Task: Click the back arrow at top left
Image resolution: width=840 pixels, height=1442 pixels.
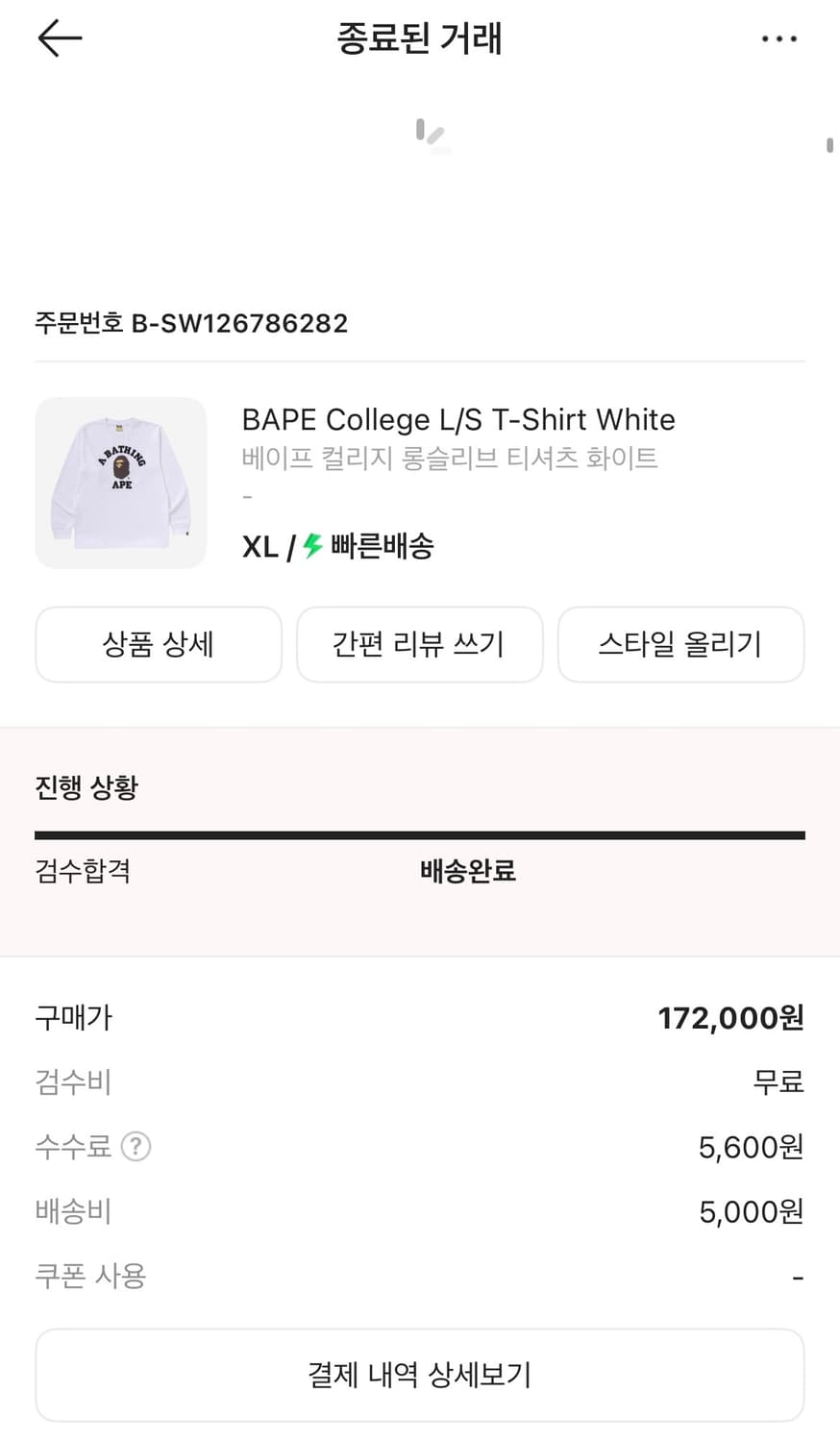Action: [x=60, y=38]
